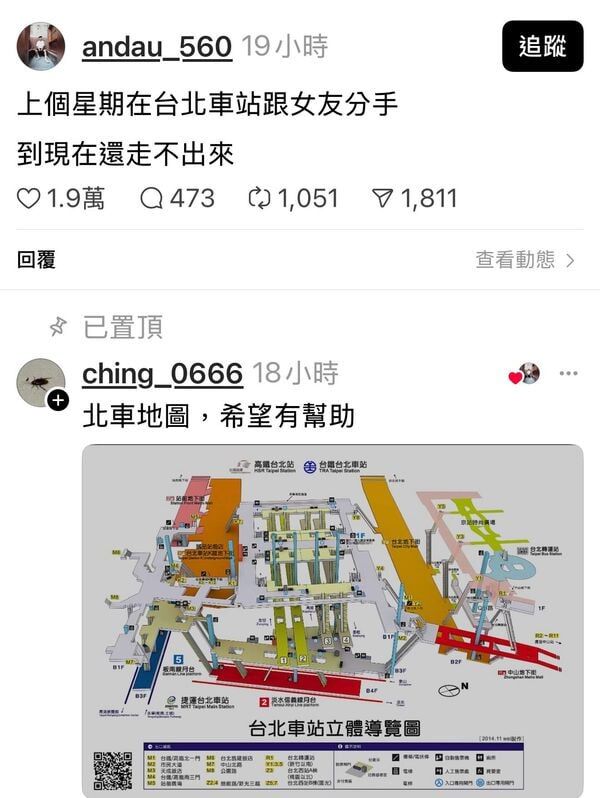Follow ching_0666 via avatar plus badge
The height and width of the screenshot is (798, 600).
click(58, 400)
